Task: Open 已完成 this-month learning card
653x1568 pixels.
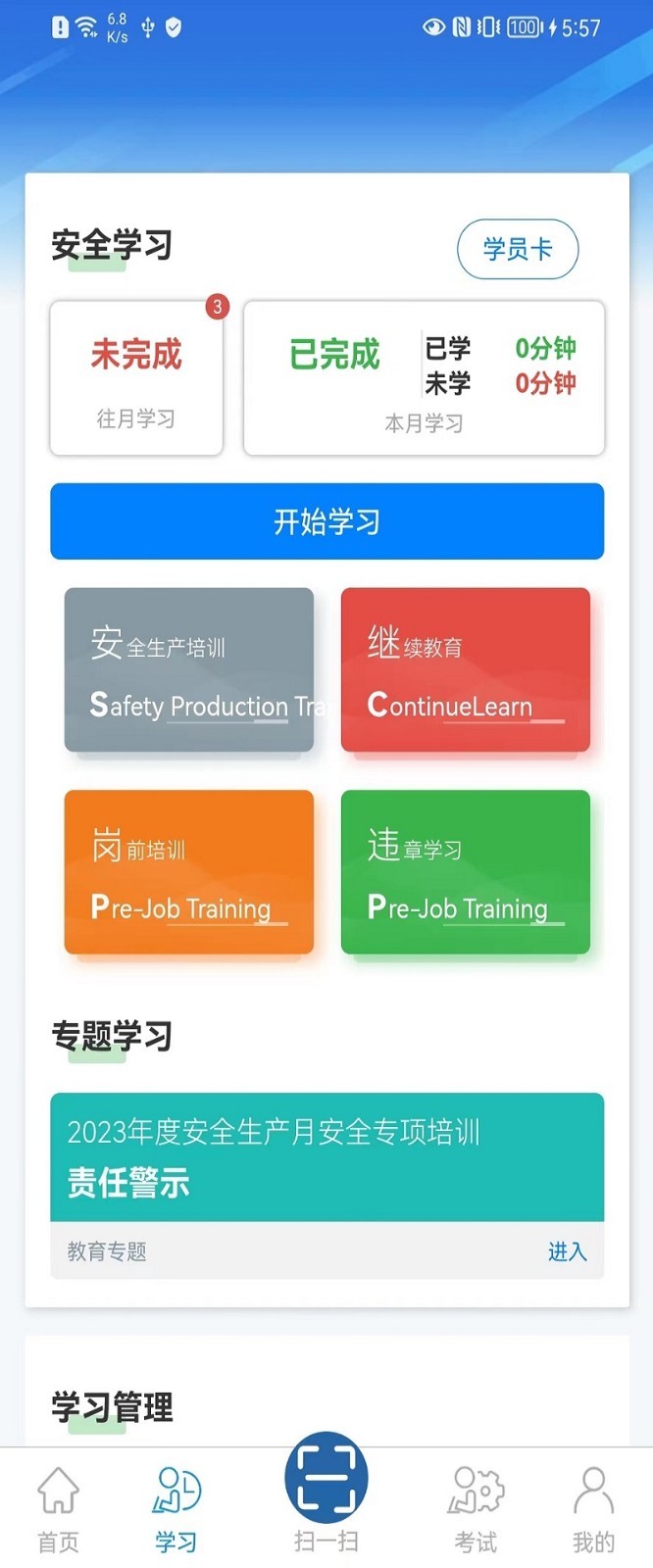Action: [424, 377]
